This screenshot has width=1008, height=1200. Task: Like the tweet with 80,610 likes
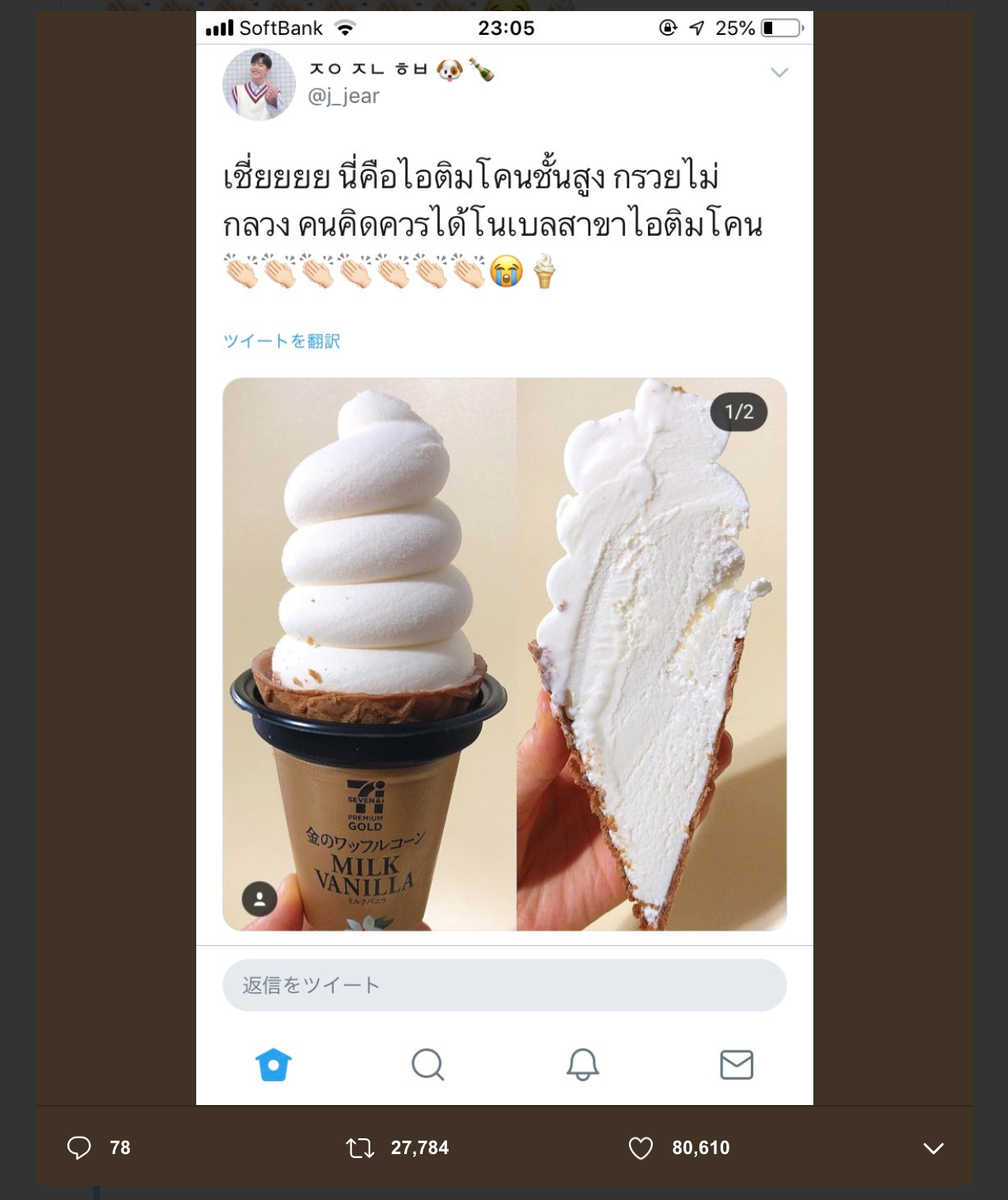click(641, 1148)
